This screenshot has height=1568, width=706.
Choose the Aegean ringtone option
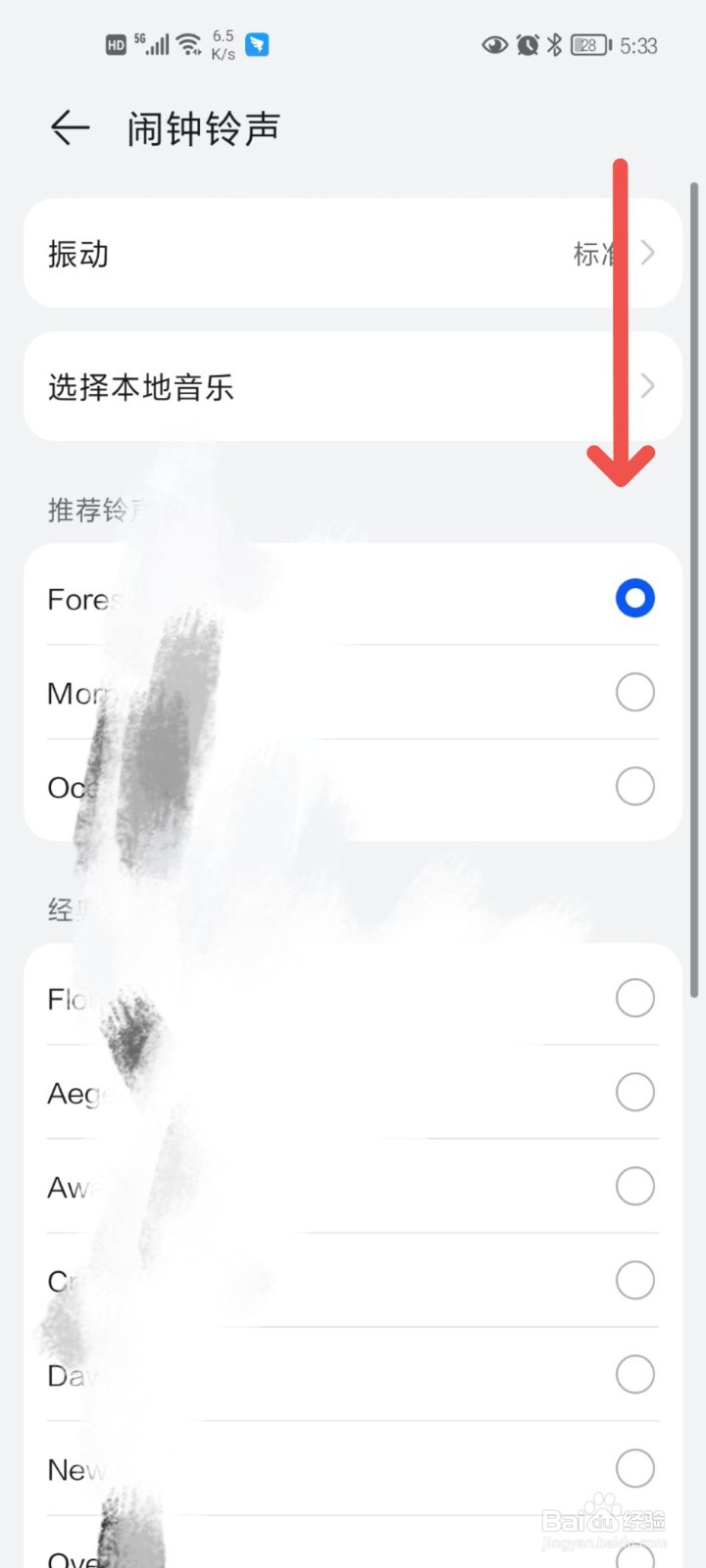click(x=635, y=1092)
